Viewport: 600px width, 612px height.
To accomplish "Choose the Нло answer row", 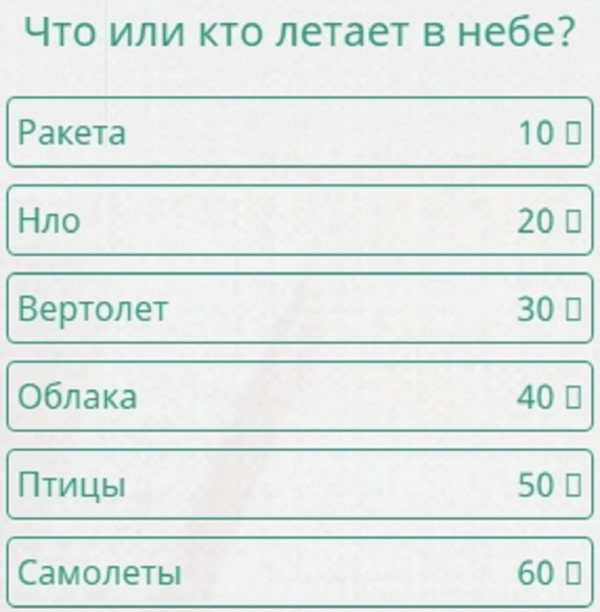I will (300, 221).
